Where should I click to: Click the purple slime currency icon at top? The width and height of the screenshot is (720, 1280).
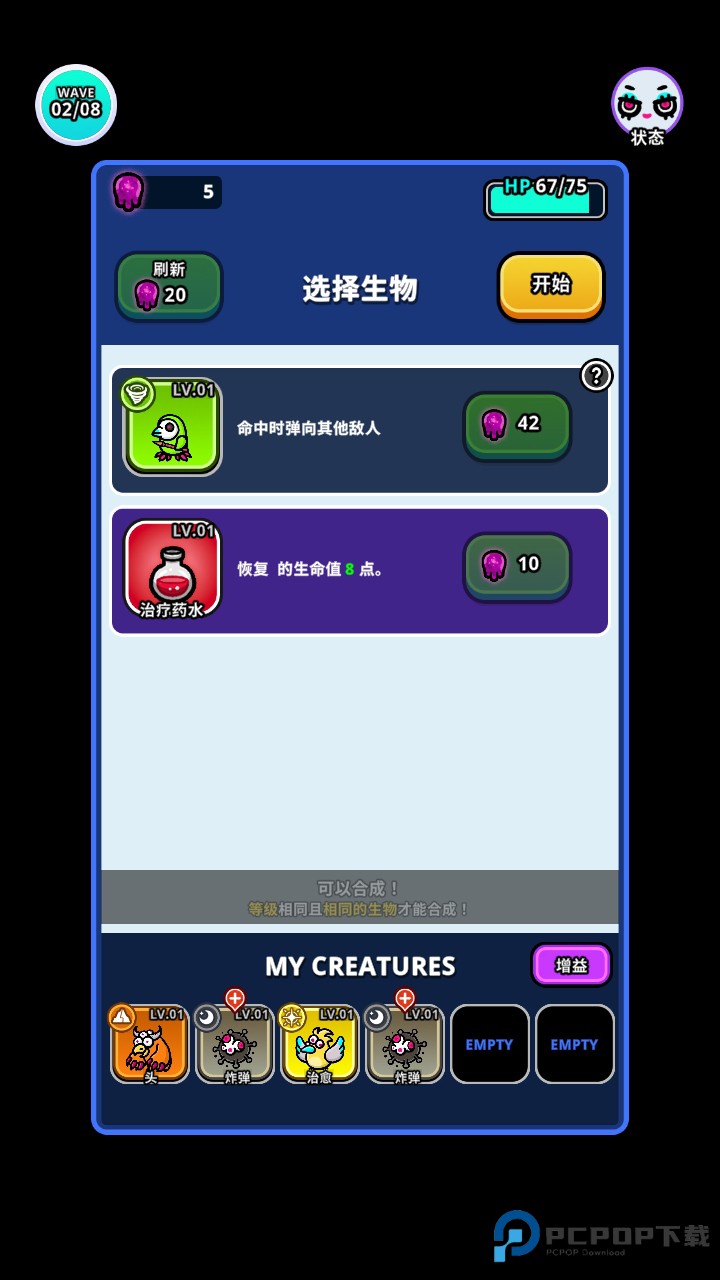pos(128,190)
